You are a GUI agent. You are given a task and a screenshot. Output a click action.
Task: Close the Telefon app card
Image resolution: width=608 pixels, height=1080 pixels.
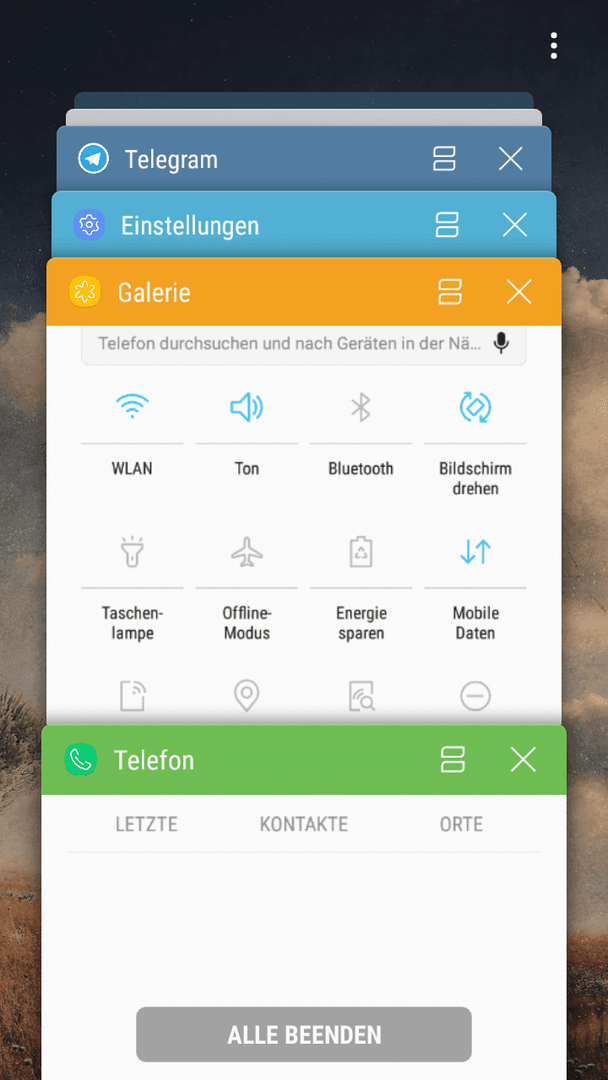pyautogui.click(x=523, y=760)
